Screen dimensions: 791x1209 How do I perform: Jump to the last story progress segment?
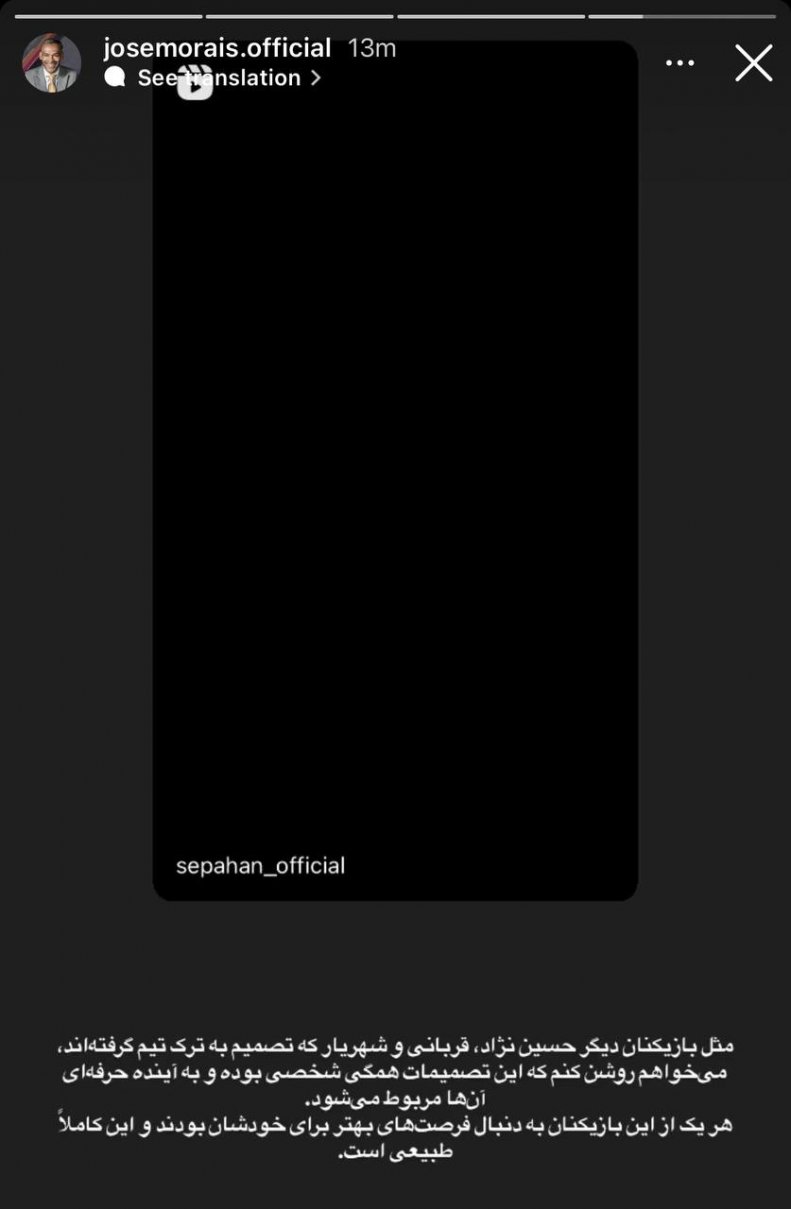[680, 14]
